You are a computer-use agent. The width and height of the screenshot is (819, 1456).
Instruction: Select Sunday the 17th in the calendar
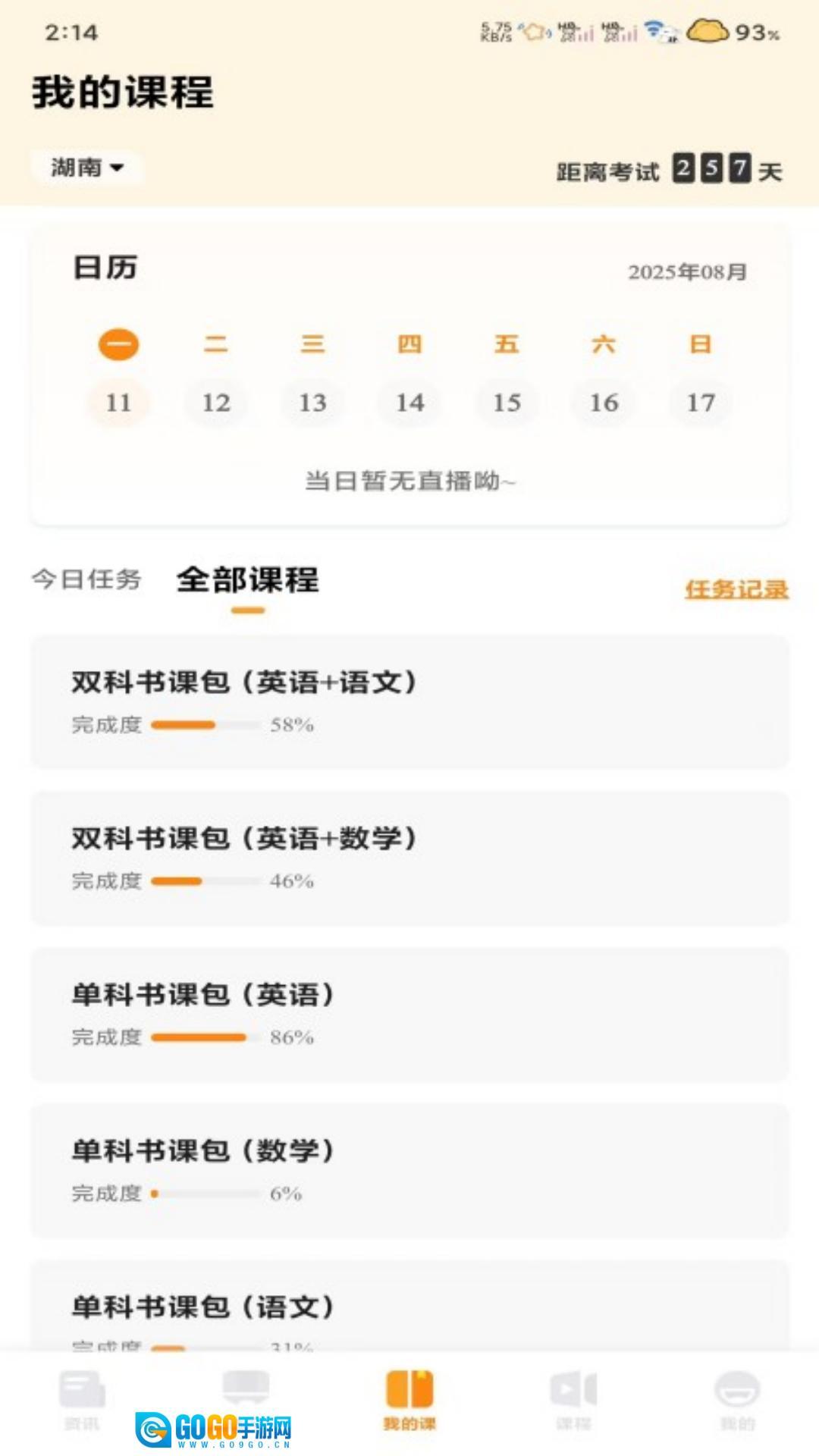700,402
